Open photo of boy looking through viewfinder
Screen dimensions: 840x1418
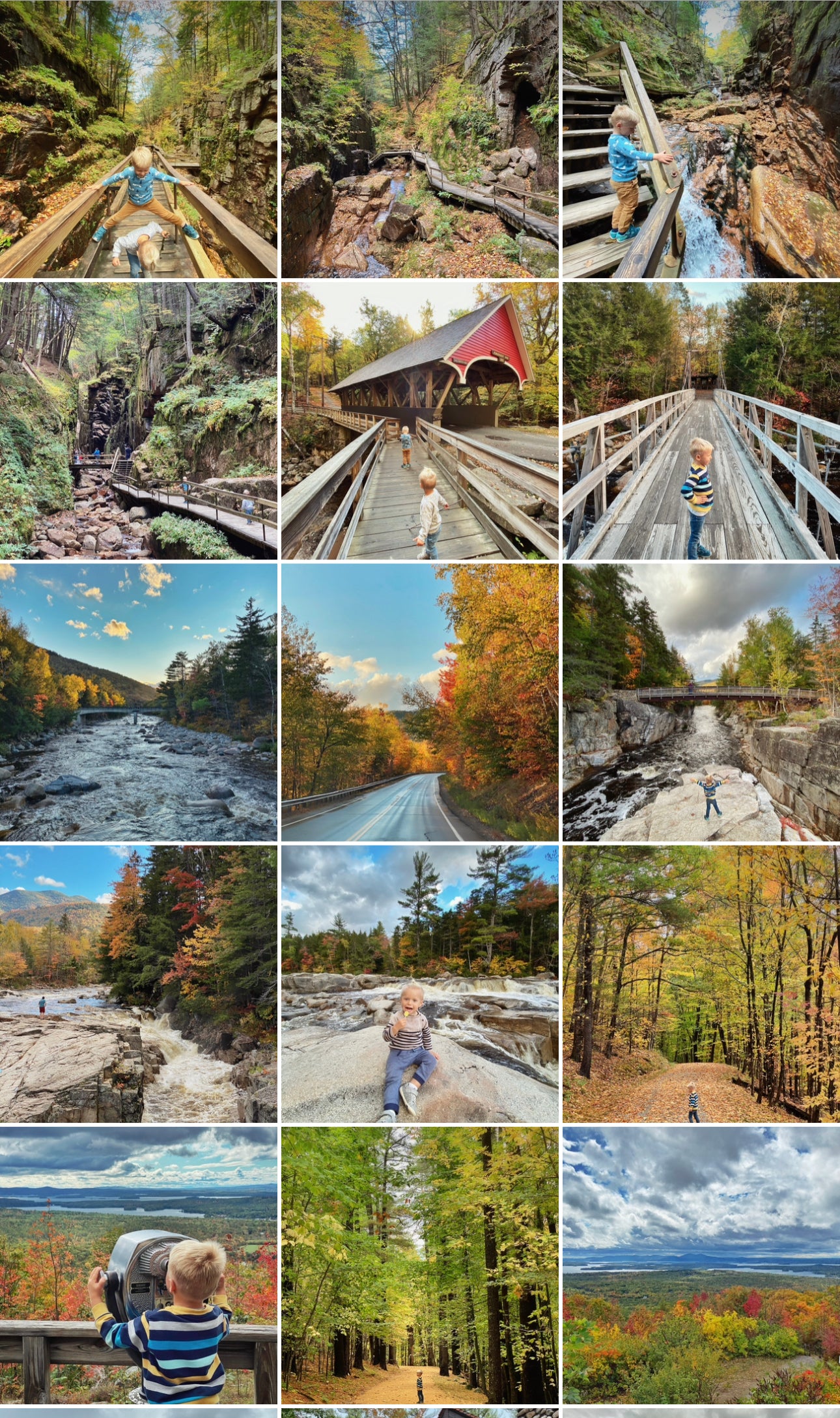pos(138,1265)
